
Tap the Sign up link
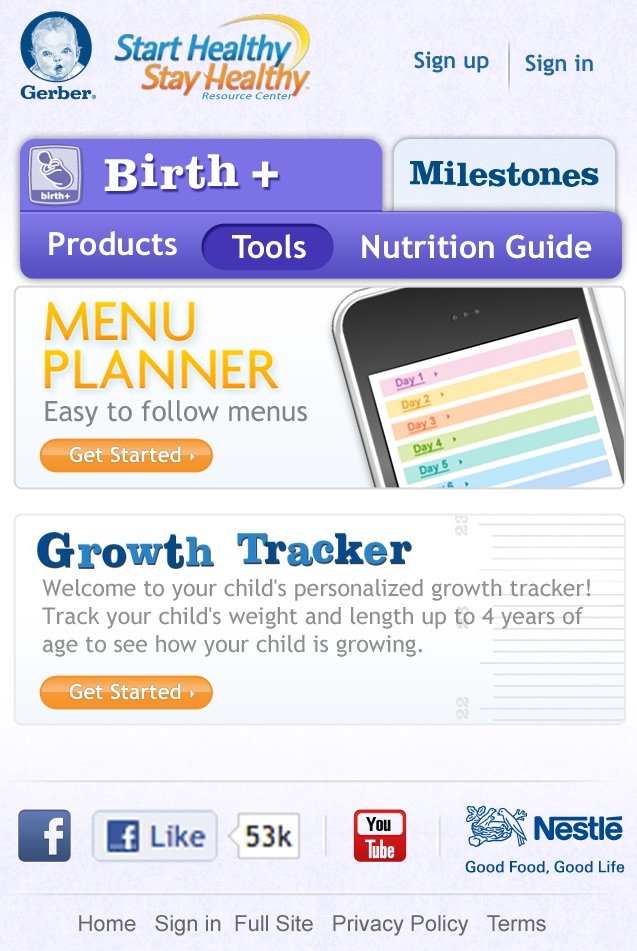451,61
